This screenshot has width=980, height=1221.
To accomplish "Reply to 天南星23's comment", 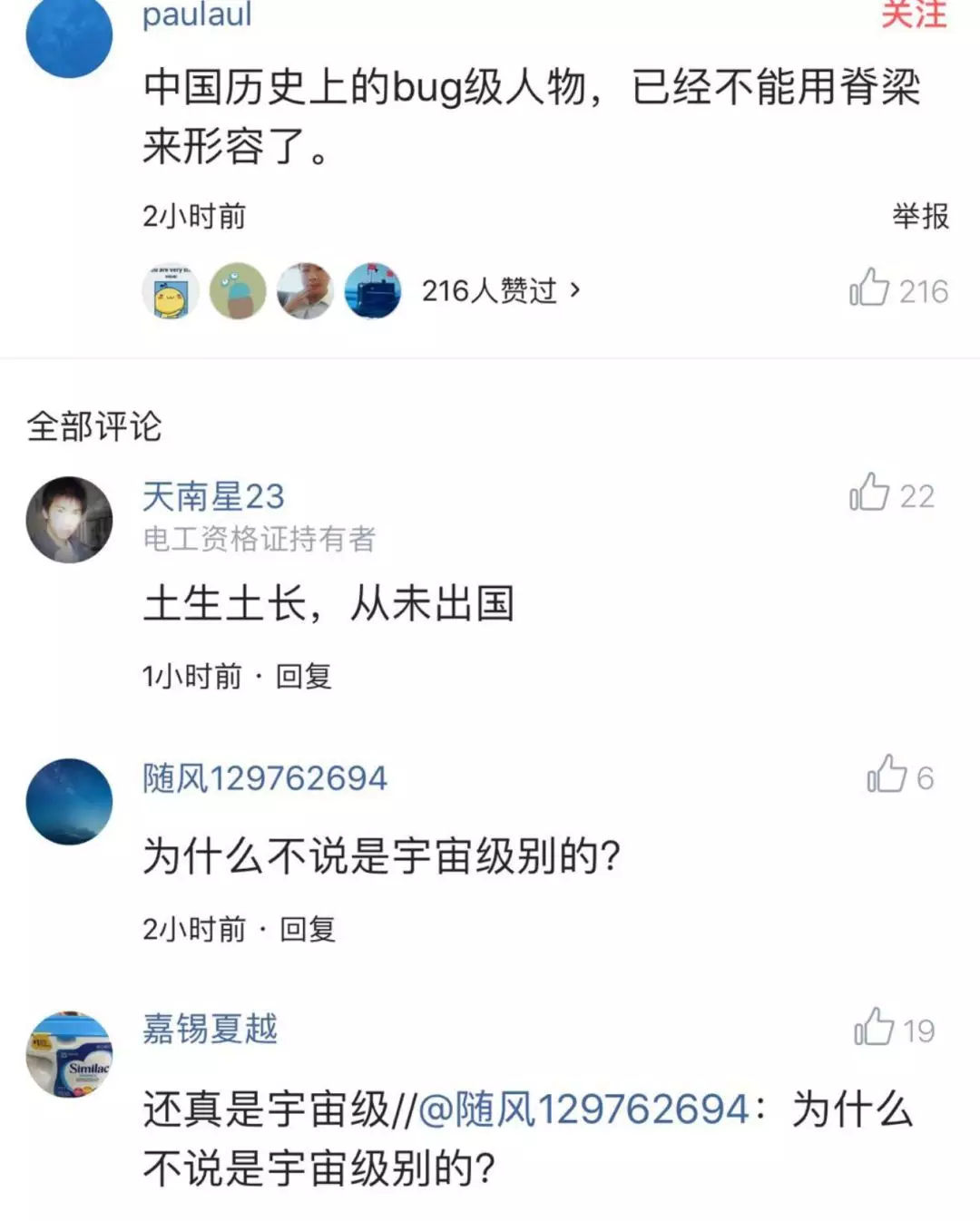I will [x=304, y=676].
